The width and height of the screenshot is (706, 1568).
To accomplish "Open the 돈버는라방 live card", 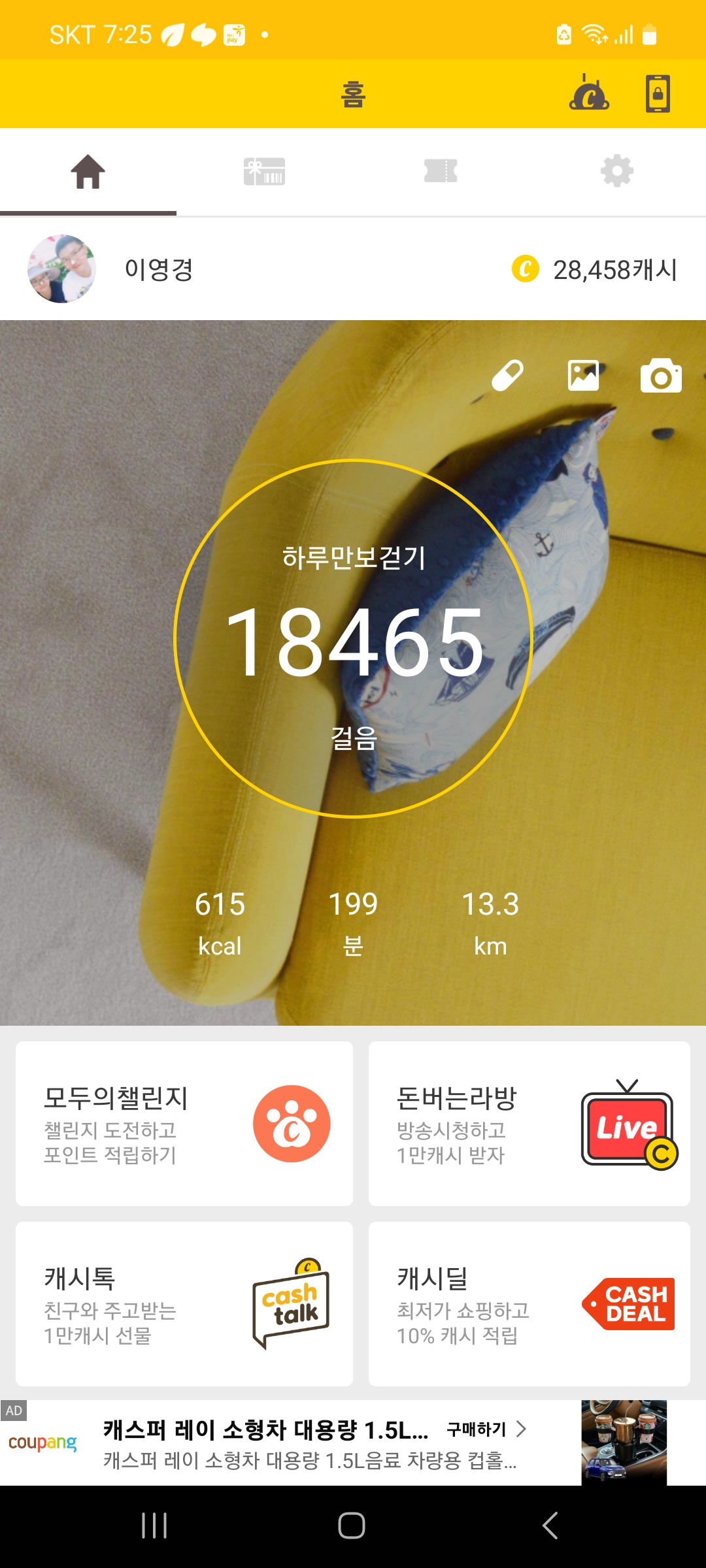I will click(529, 1124).
